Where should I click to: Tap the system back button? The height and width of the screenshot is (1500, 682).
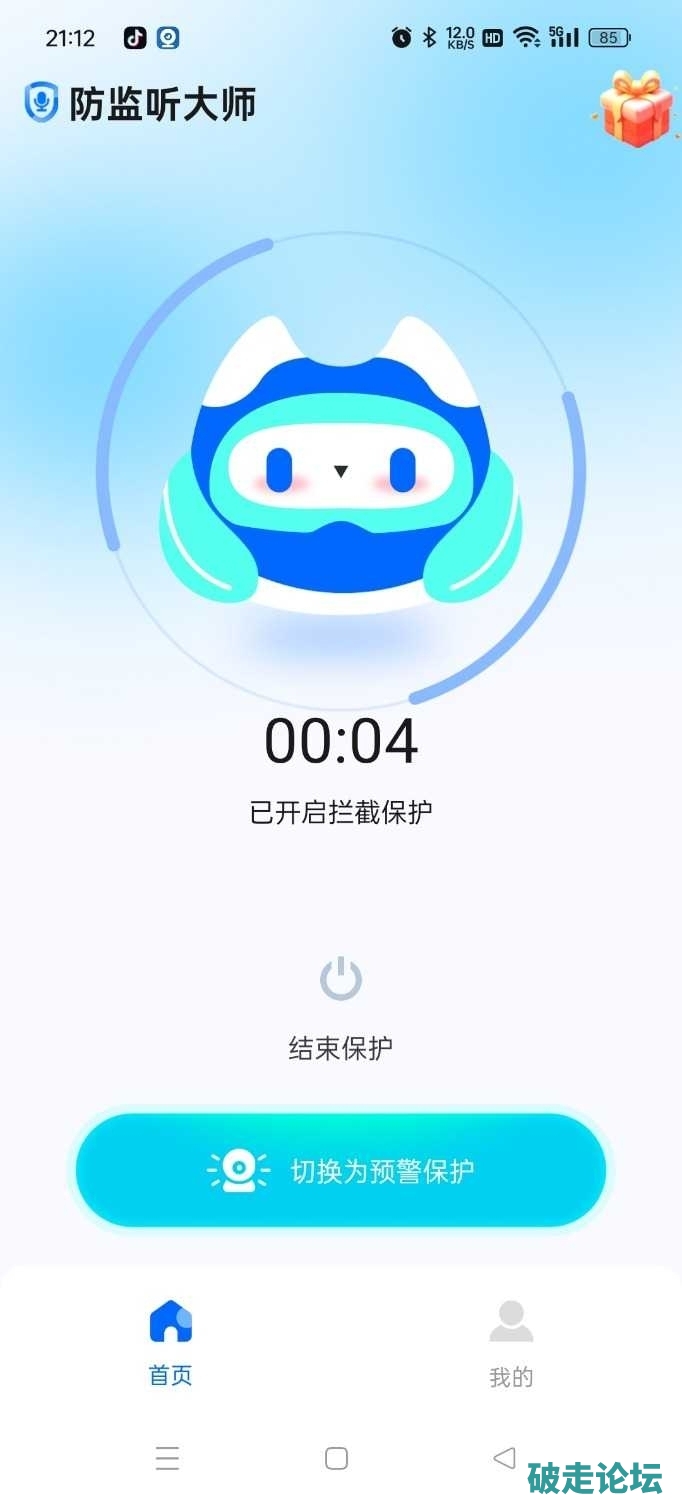505,1458
